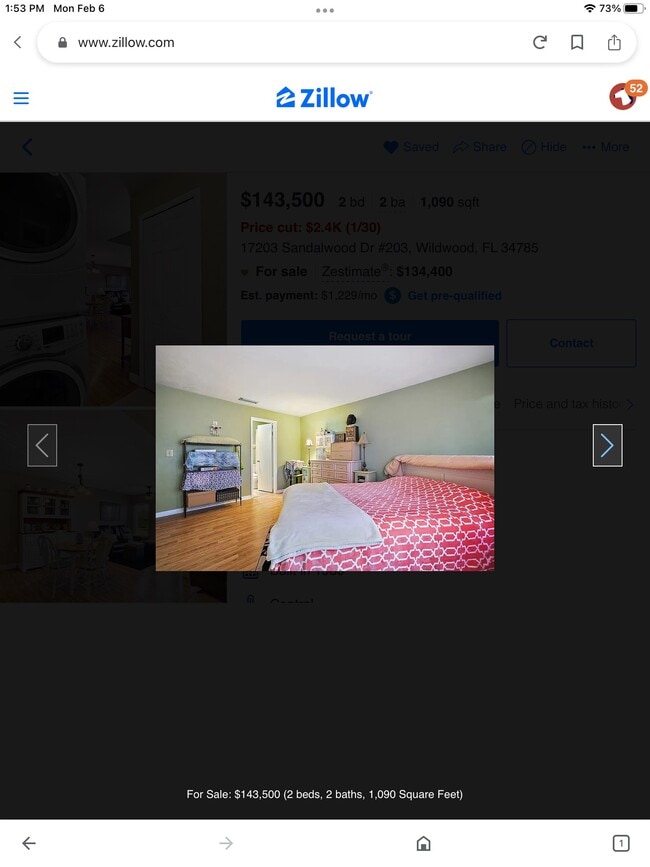This screenshot has width=650, height=867.
Task: Reload the page
Action: 540,42
